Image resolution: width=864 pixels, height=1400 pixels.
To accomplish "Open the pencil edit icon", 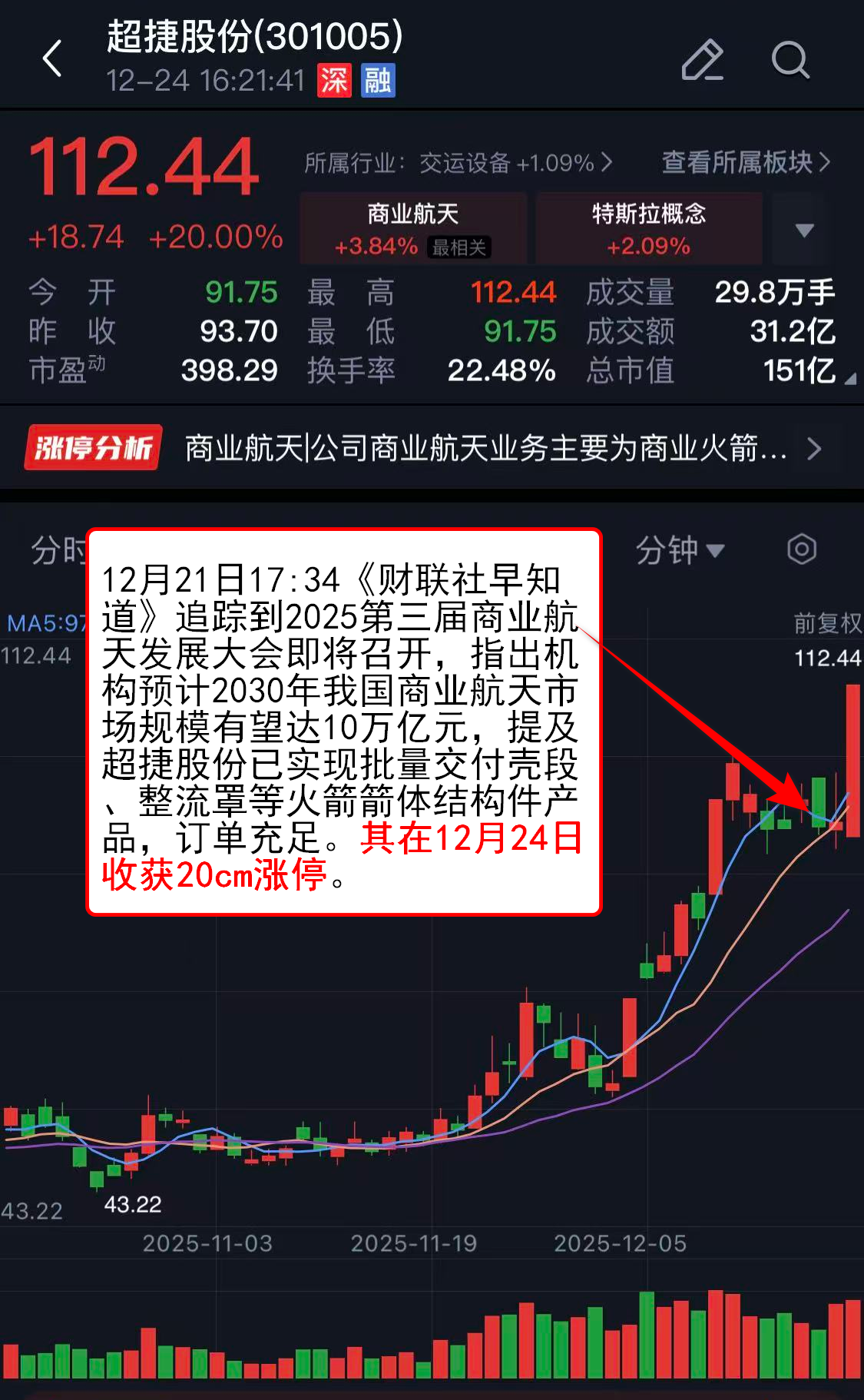I will coord(702,60).
